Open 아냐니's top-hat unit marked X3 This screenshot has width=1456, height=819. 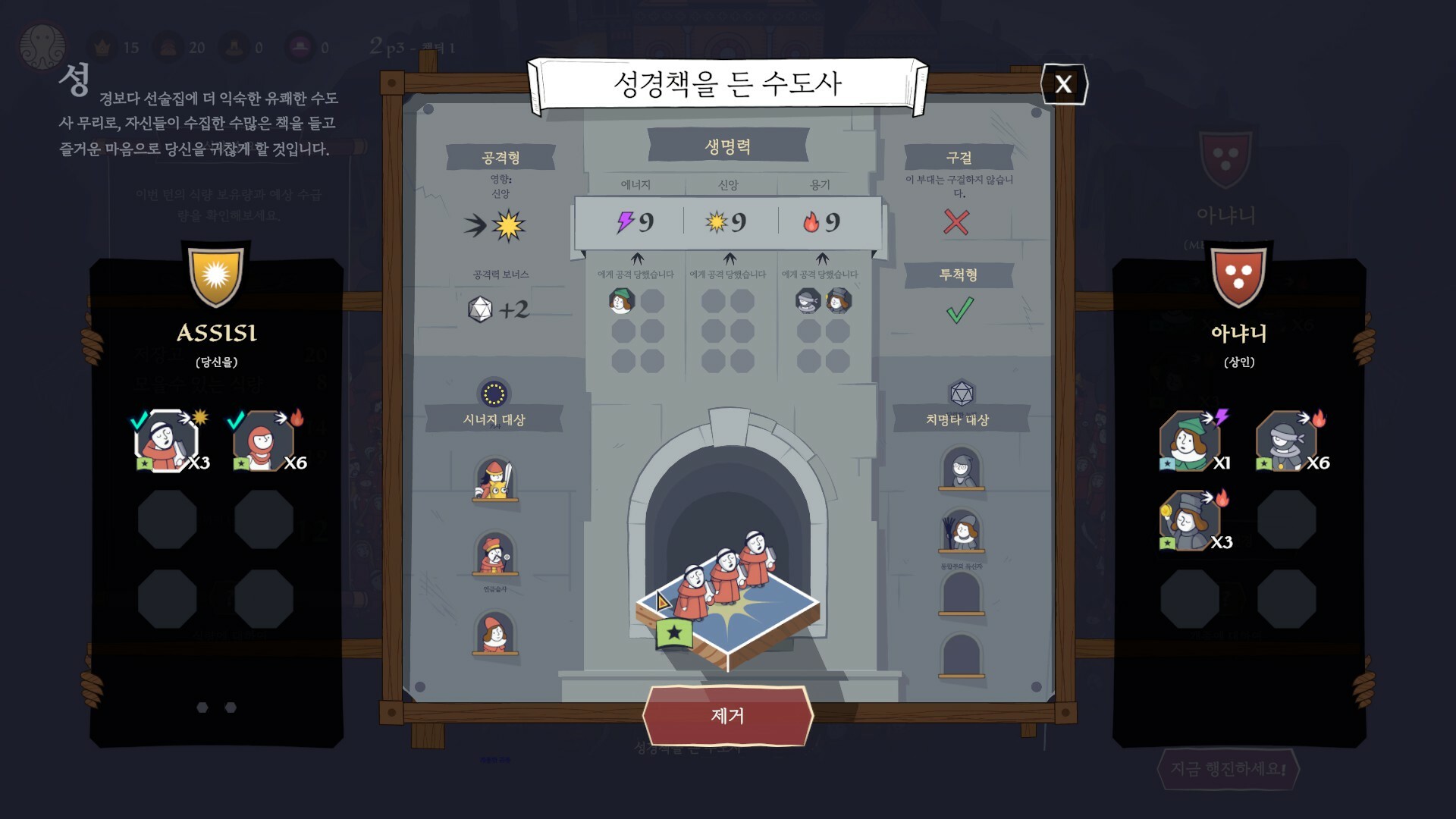pyautogui.click(x=1188, y=522)
